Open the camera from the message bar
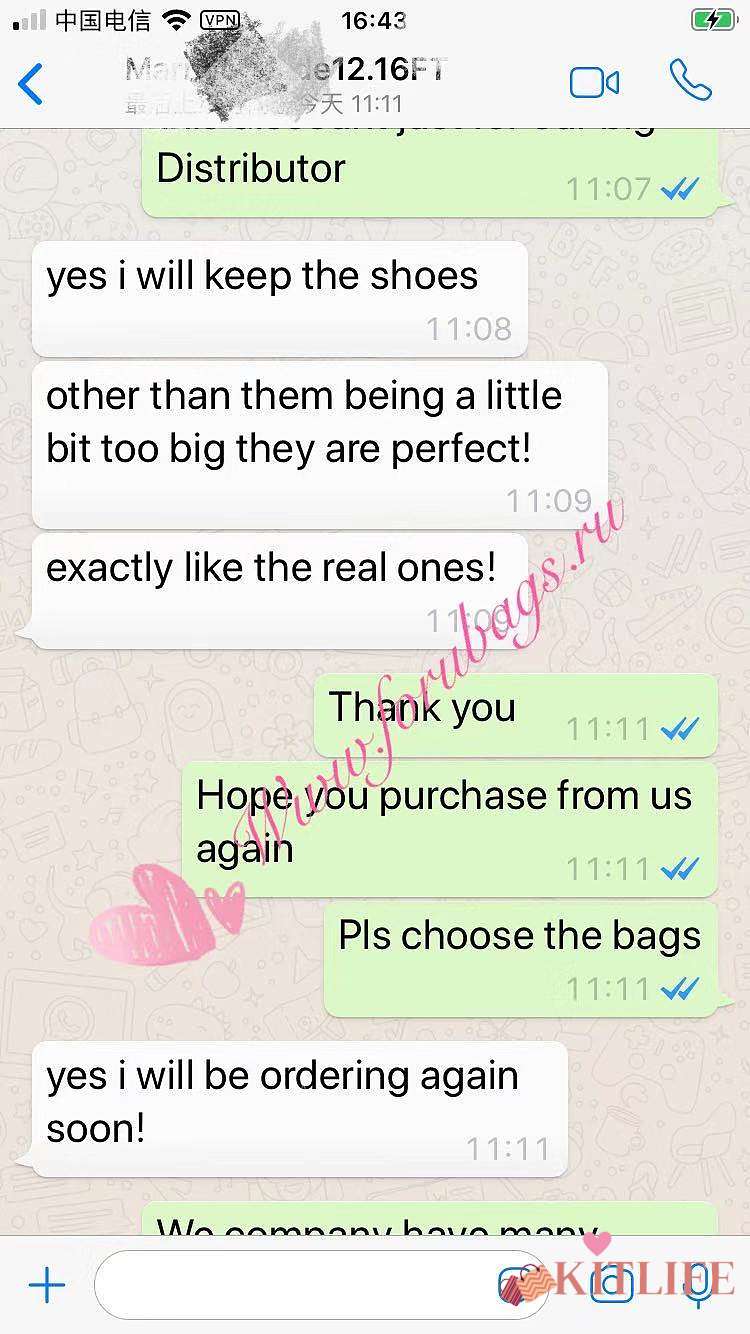 point(612,1284)
